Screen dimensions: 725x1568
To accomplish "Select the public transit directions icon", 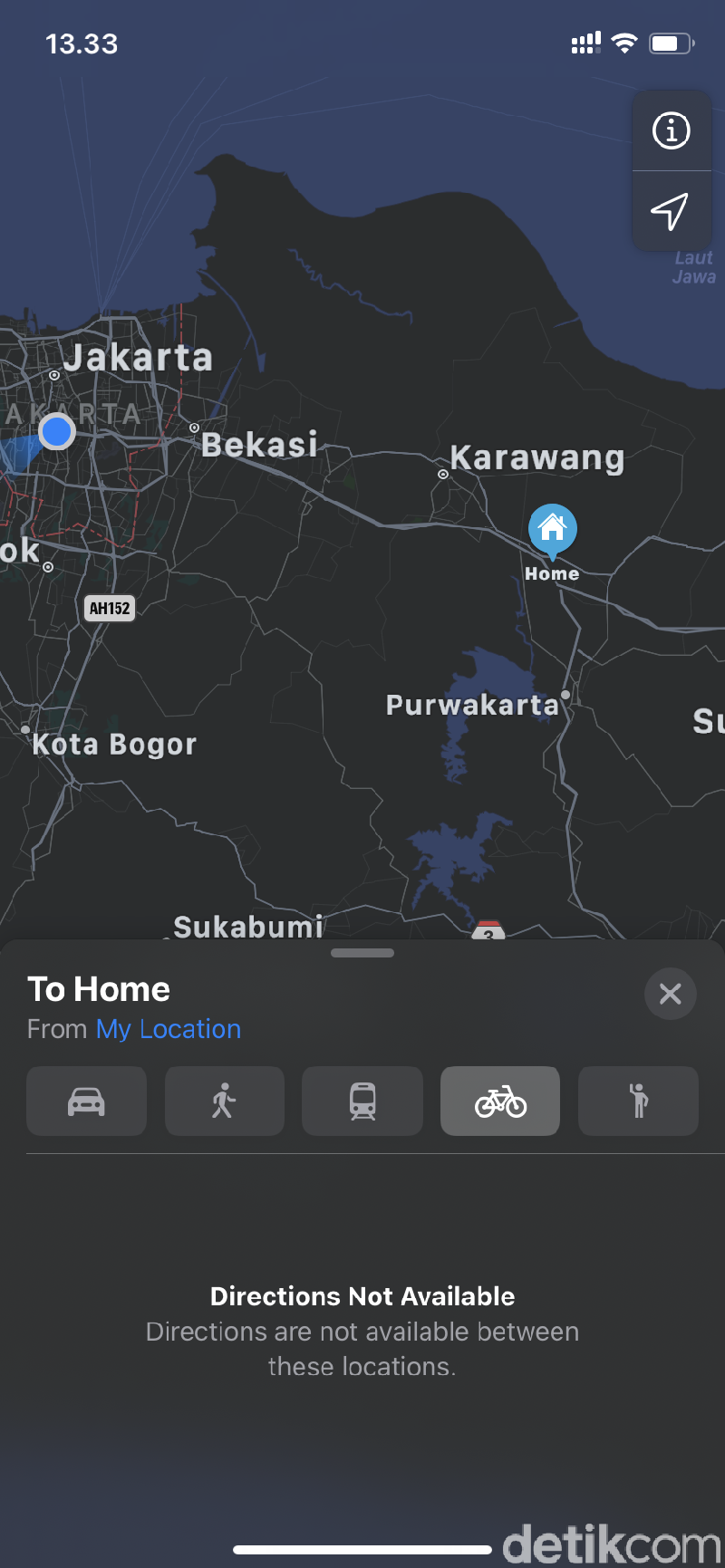I will [362, 1101].
